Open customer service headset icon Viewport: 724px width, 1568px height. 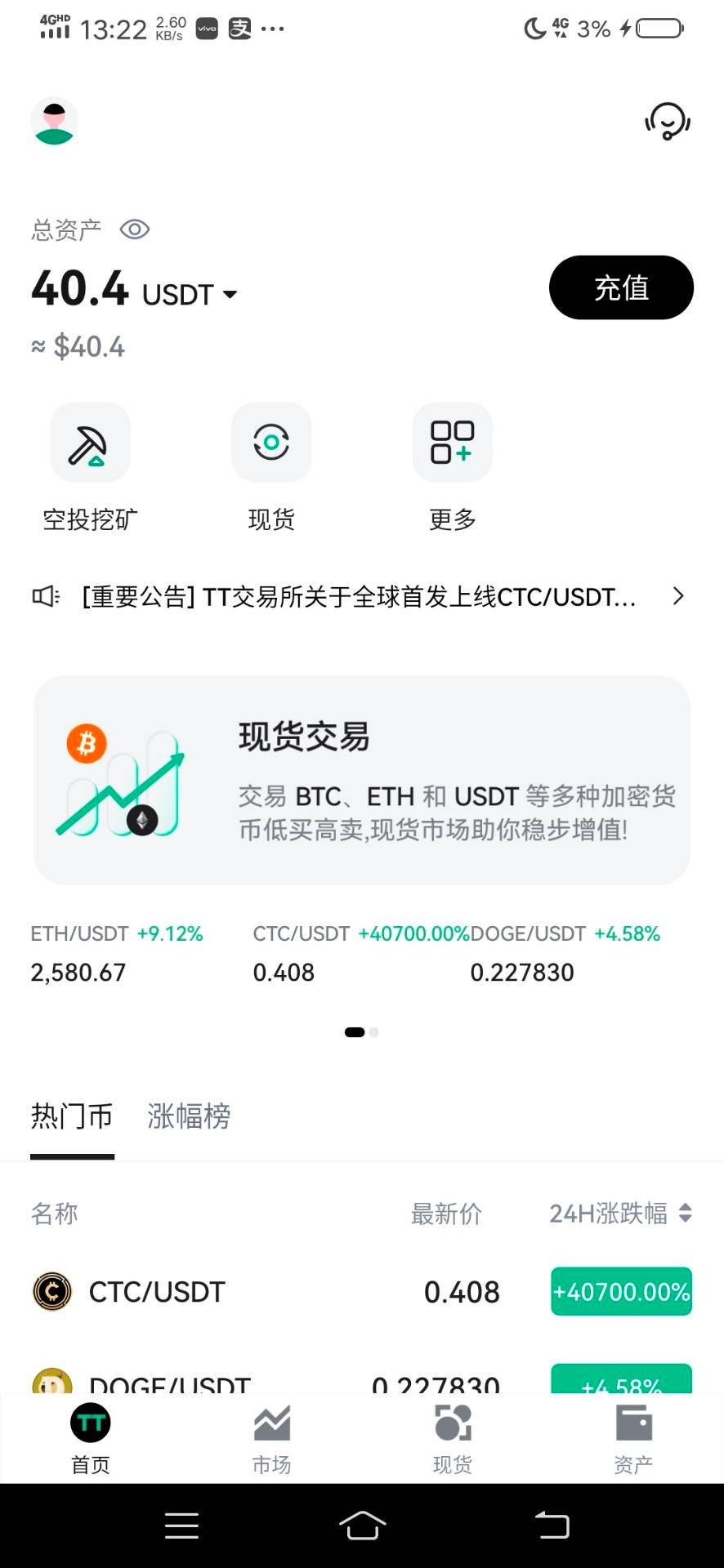tap(668, 122)
